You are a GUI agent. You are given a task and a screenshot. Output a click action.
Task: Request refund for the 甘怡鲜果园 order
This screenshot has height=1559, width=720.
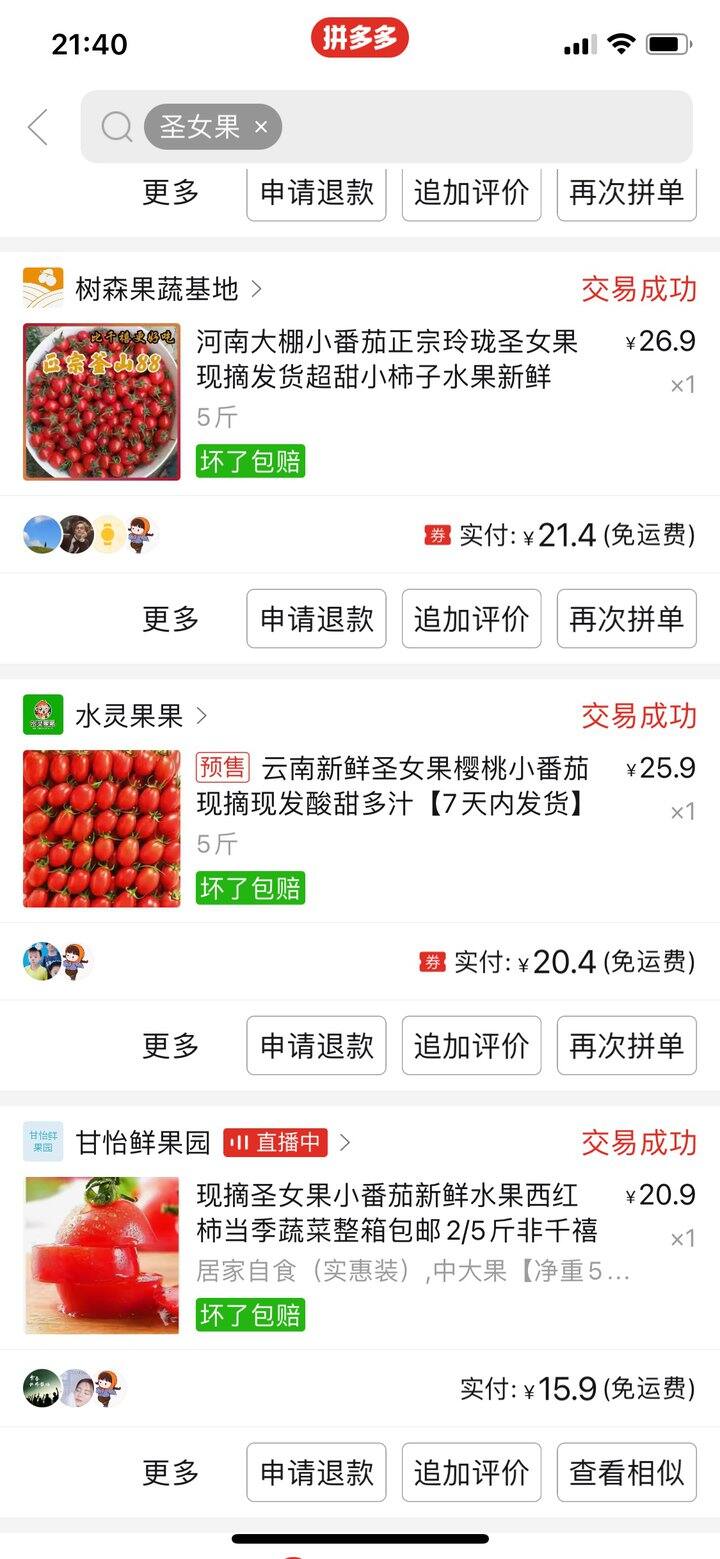click(316, 1472)
